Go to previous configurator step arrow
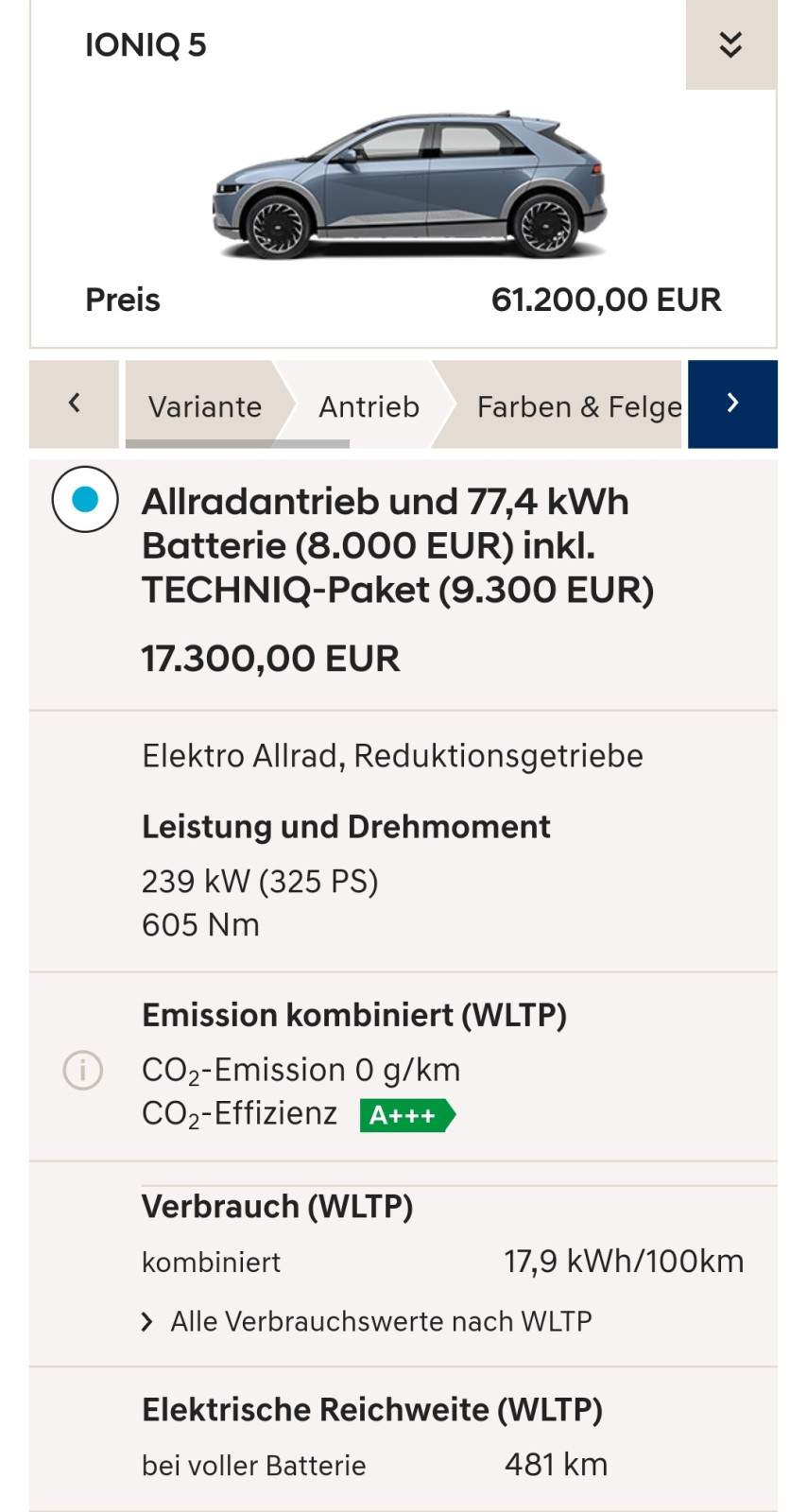 (74, 404)
